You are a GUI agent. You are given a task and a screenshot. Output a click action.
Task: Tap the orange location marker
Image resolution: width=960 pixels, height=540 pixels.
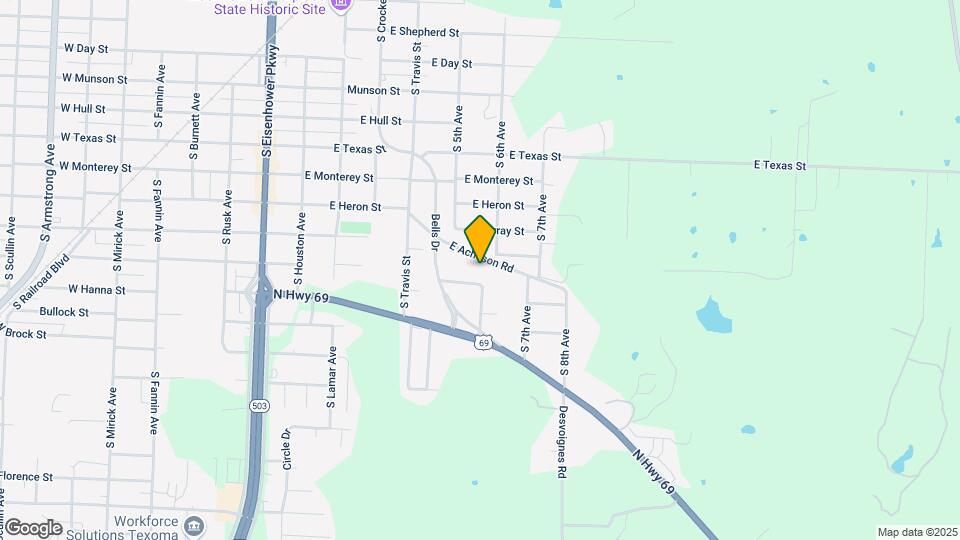point(480,240)
